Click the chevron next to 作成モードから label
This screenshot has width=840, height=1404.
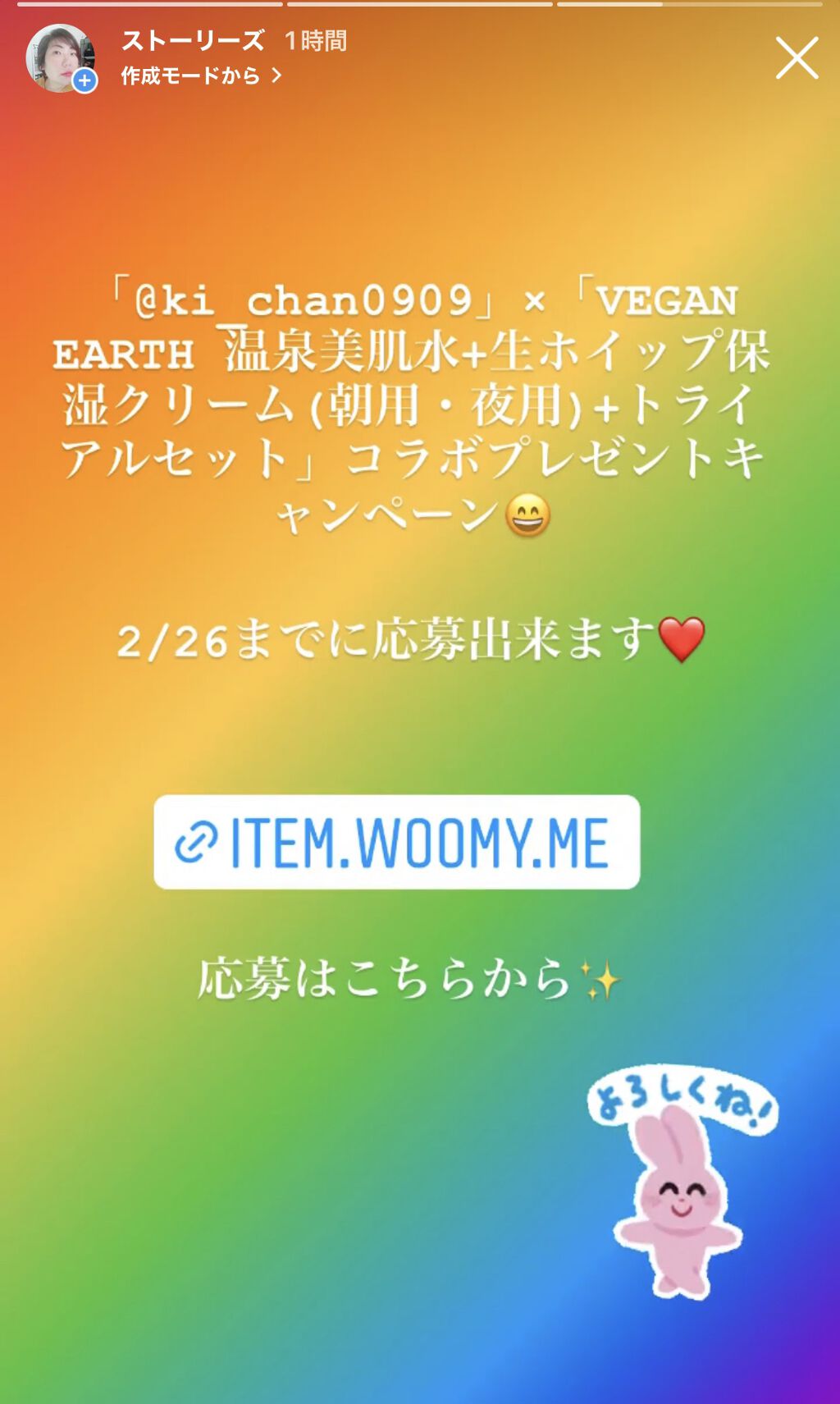pyautogui.click(x=276, y=73)
